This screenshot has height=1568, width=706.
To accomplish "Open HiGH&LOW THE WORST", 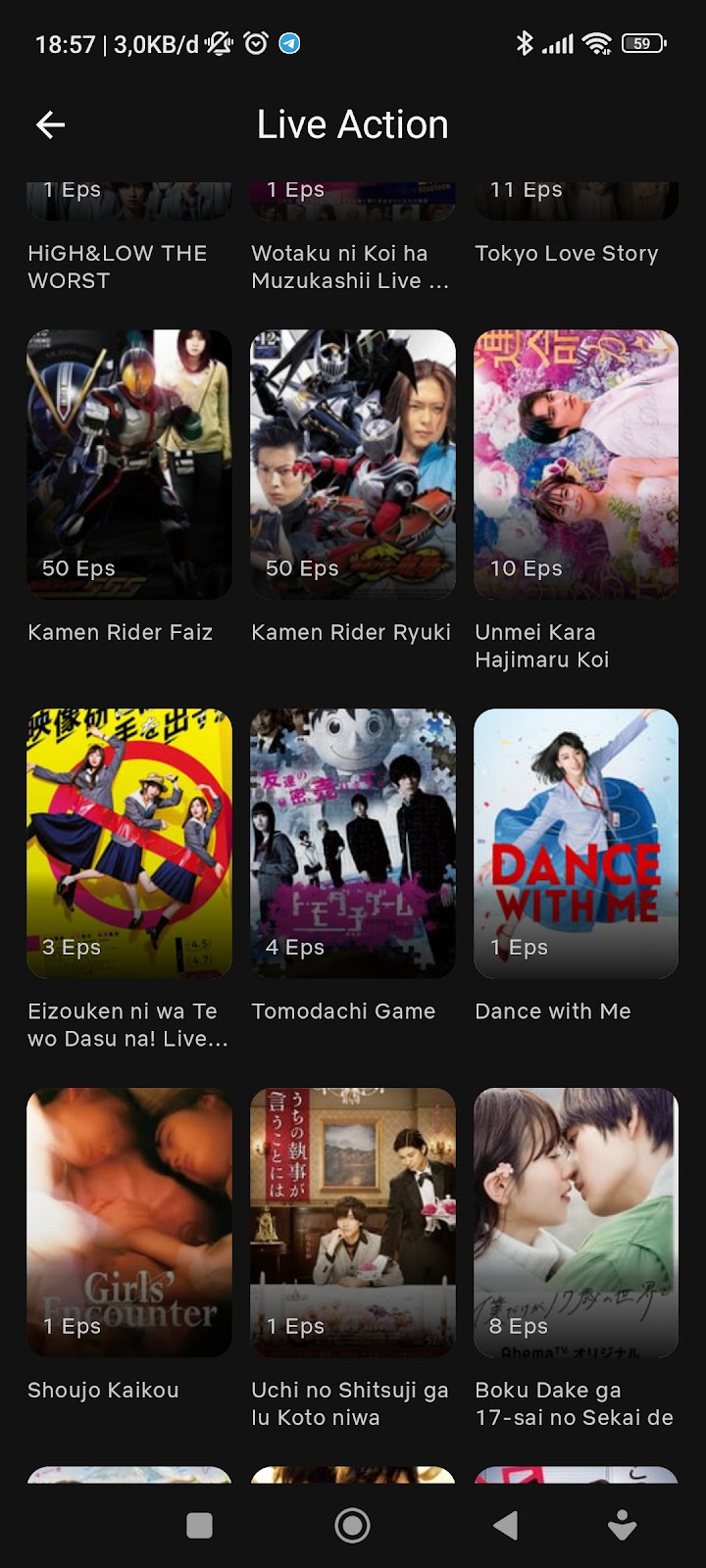I will (x=118, y=267).
